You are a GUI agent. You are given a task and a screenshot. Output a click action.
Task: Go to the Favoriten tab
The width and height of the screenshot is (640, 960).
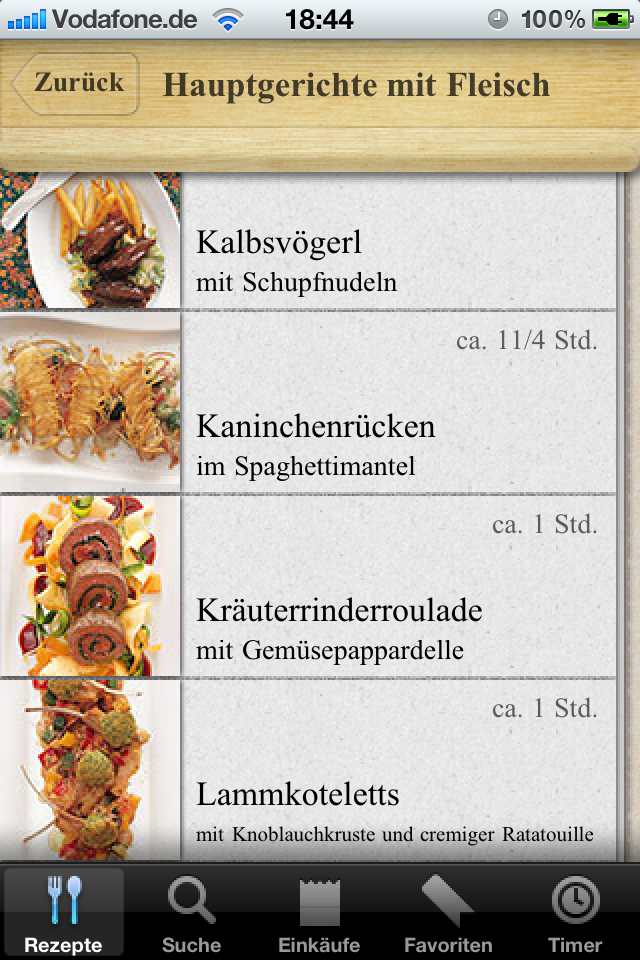click(448, 912)
